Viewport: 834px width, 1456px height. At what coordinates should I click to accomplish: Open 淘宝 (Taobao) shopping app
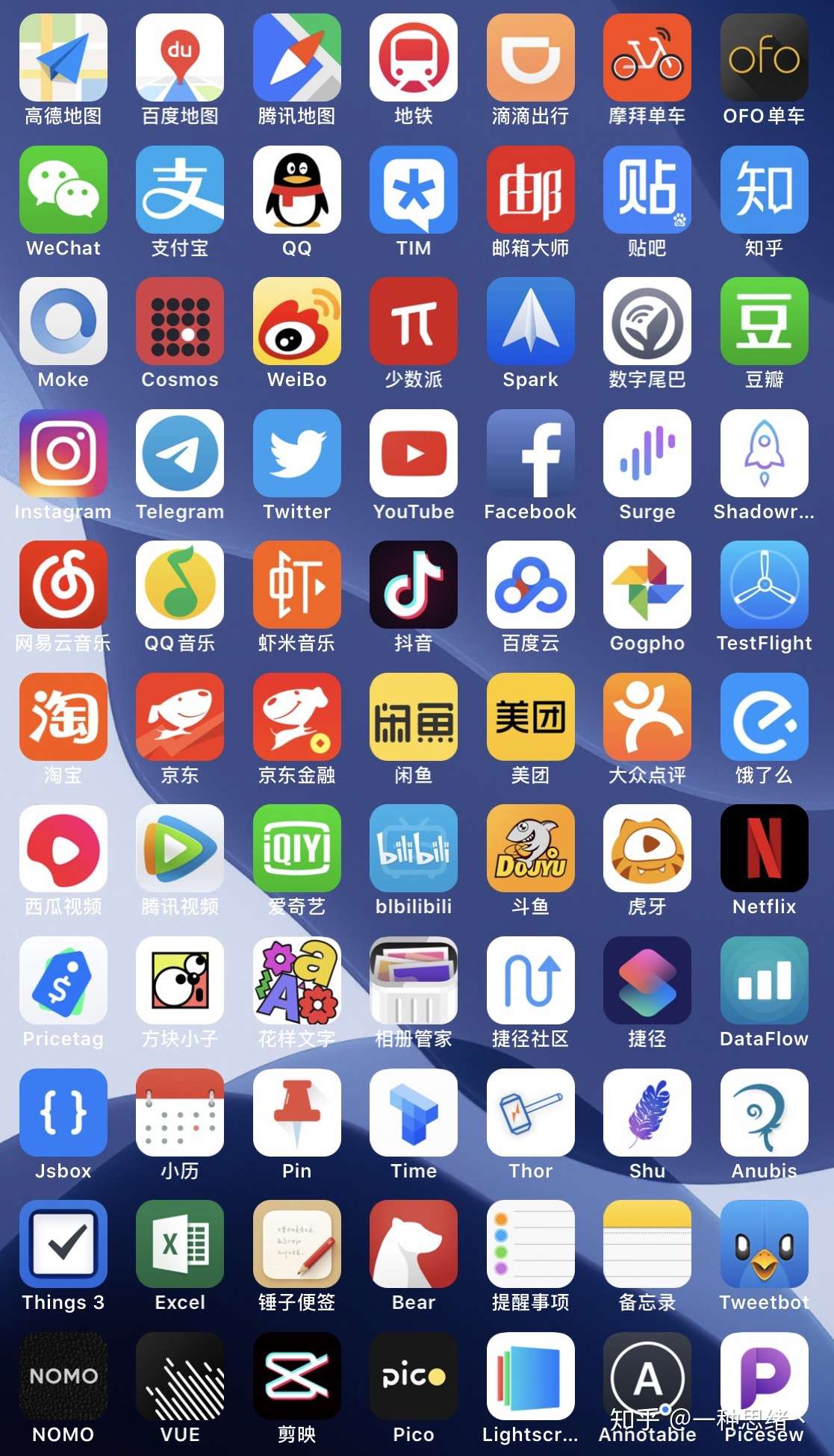click(x=63, y=716)
